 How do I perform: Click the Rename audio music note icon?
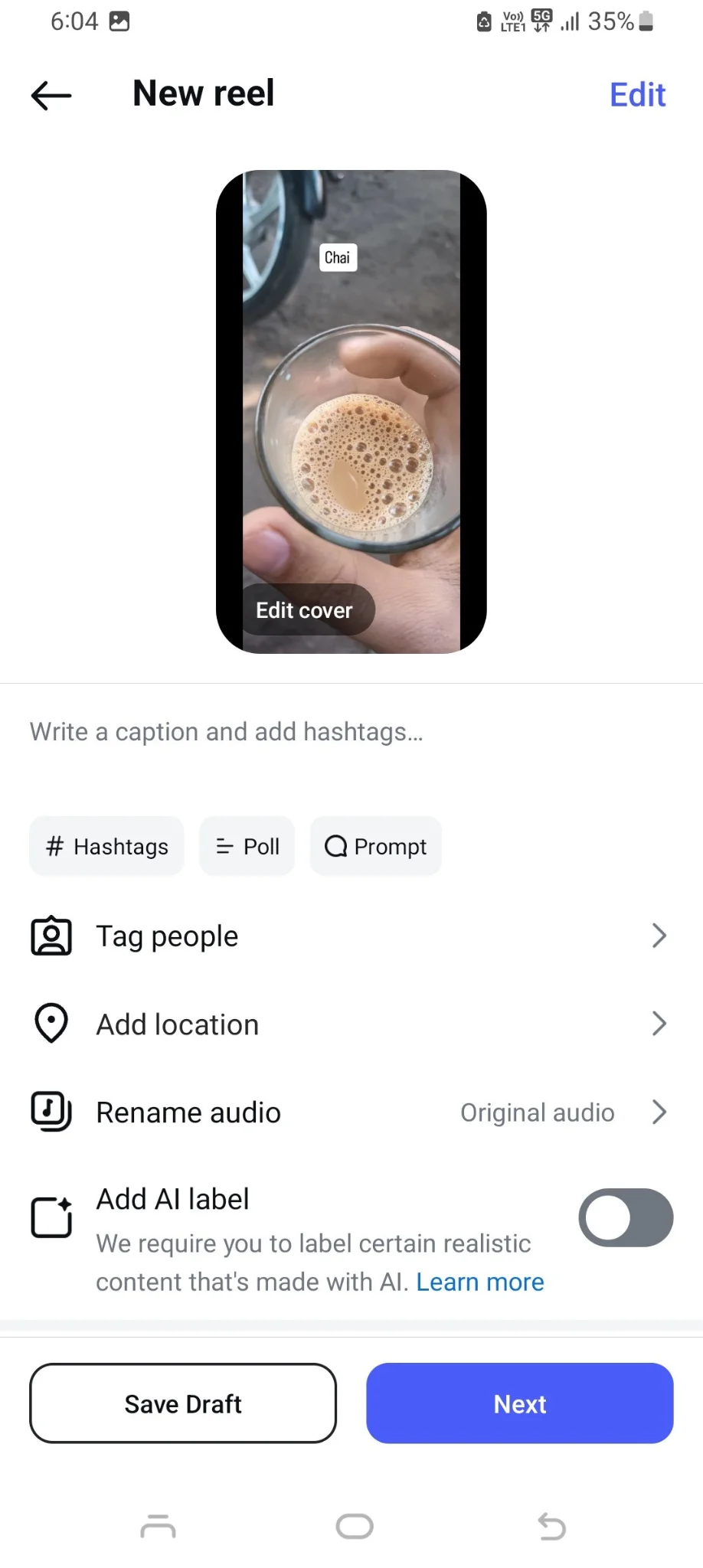point(50,1112)
